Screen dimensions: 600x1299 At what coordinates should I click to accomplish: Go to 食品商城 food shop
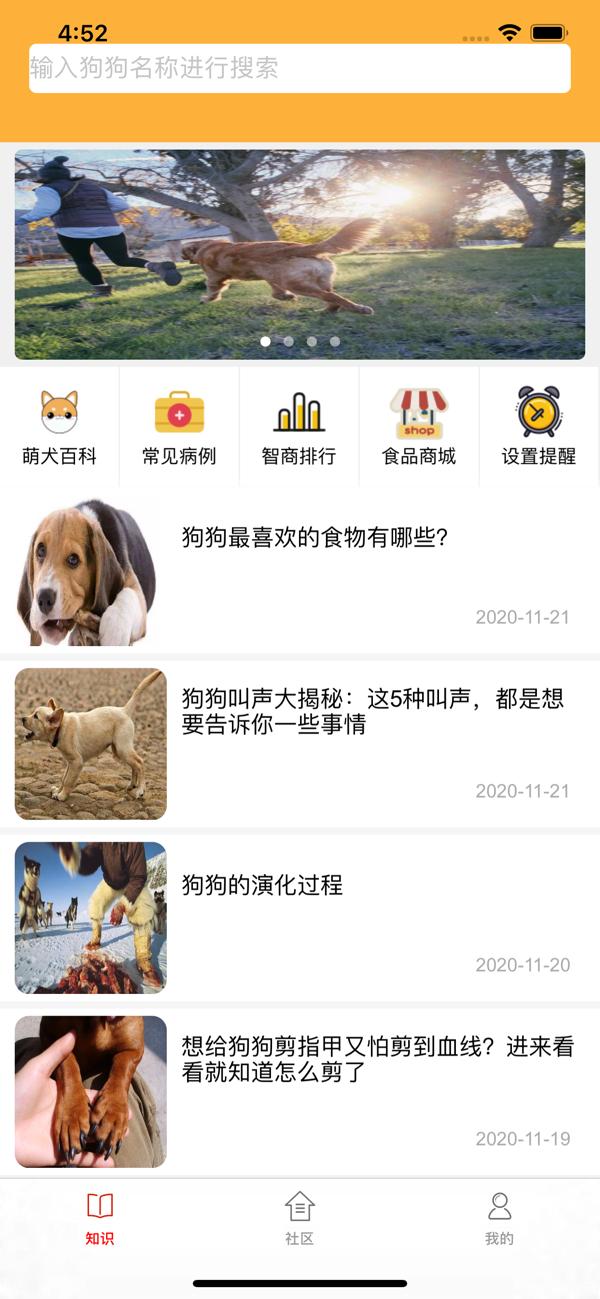(419, 427)
